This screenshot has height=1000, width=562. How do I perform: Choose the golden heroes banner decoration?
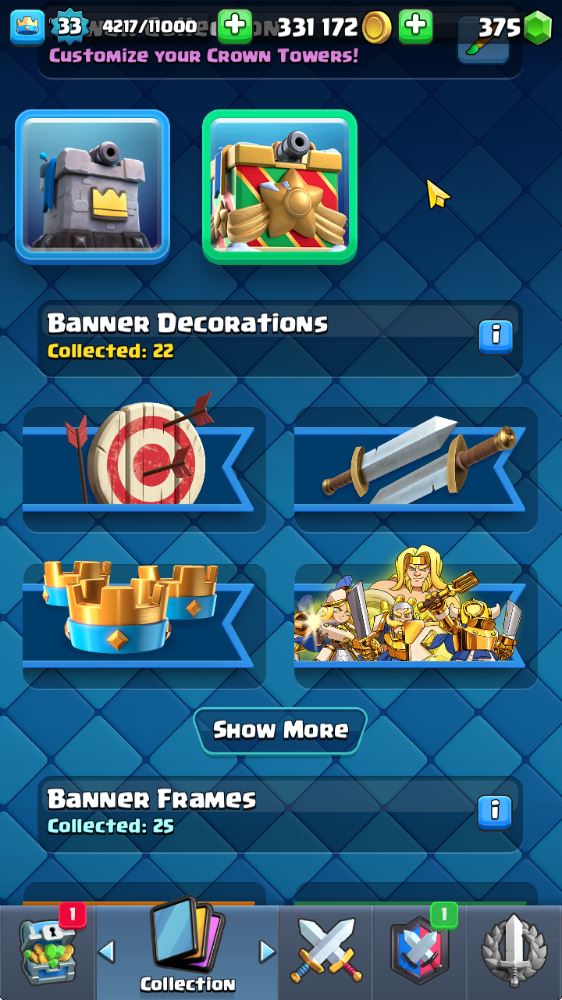pos(415,625)
